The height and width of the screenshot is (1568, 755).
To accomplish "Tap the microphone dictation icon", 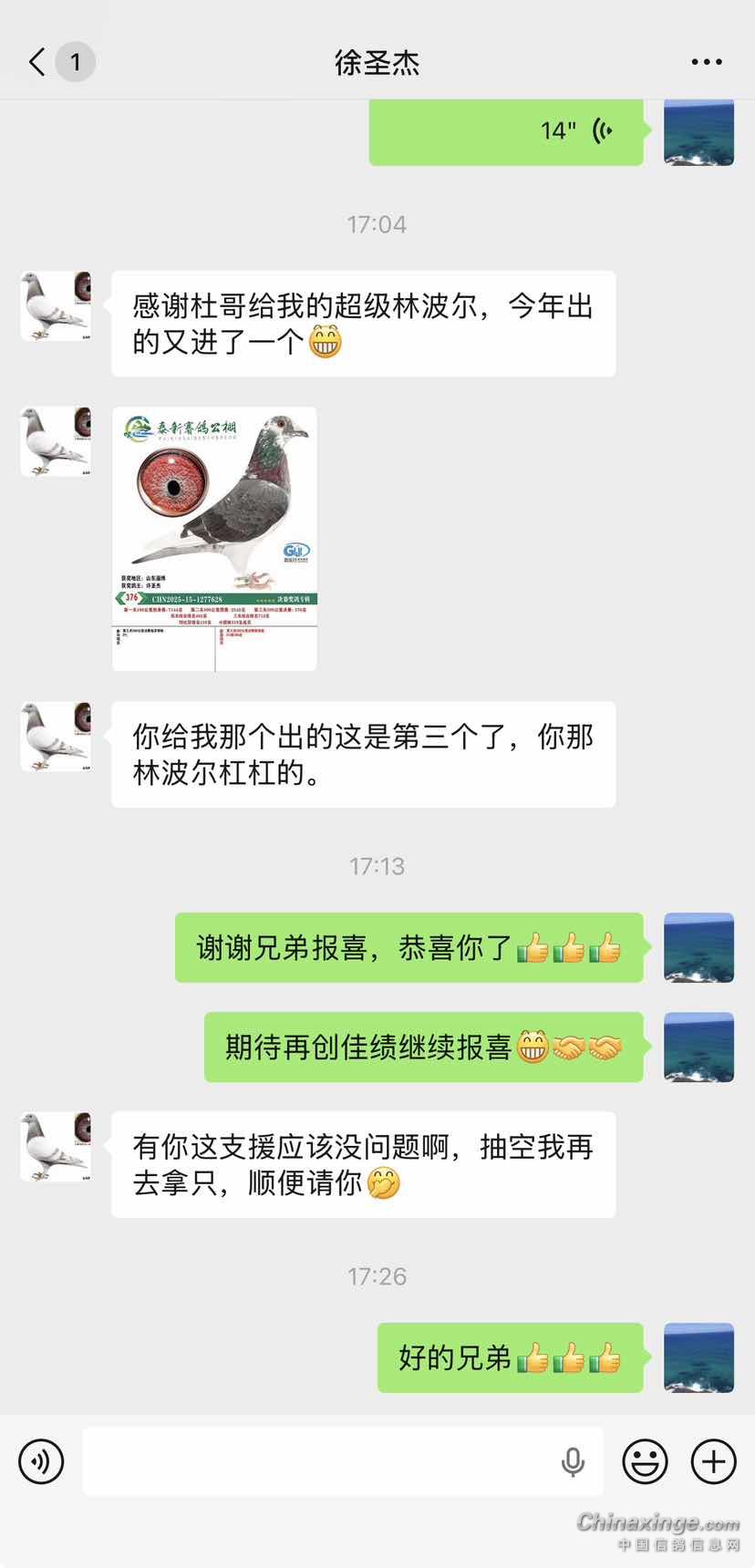I will pyautogui.click(x=573, y=1461).
